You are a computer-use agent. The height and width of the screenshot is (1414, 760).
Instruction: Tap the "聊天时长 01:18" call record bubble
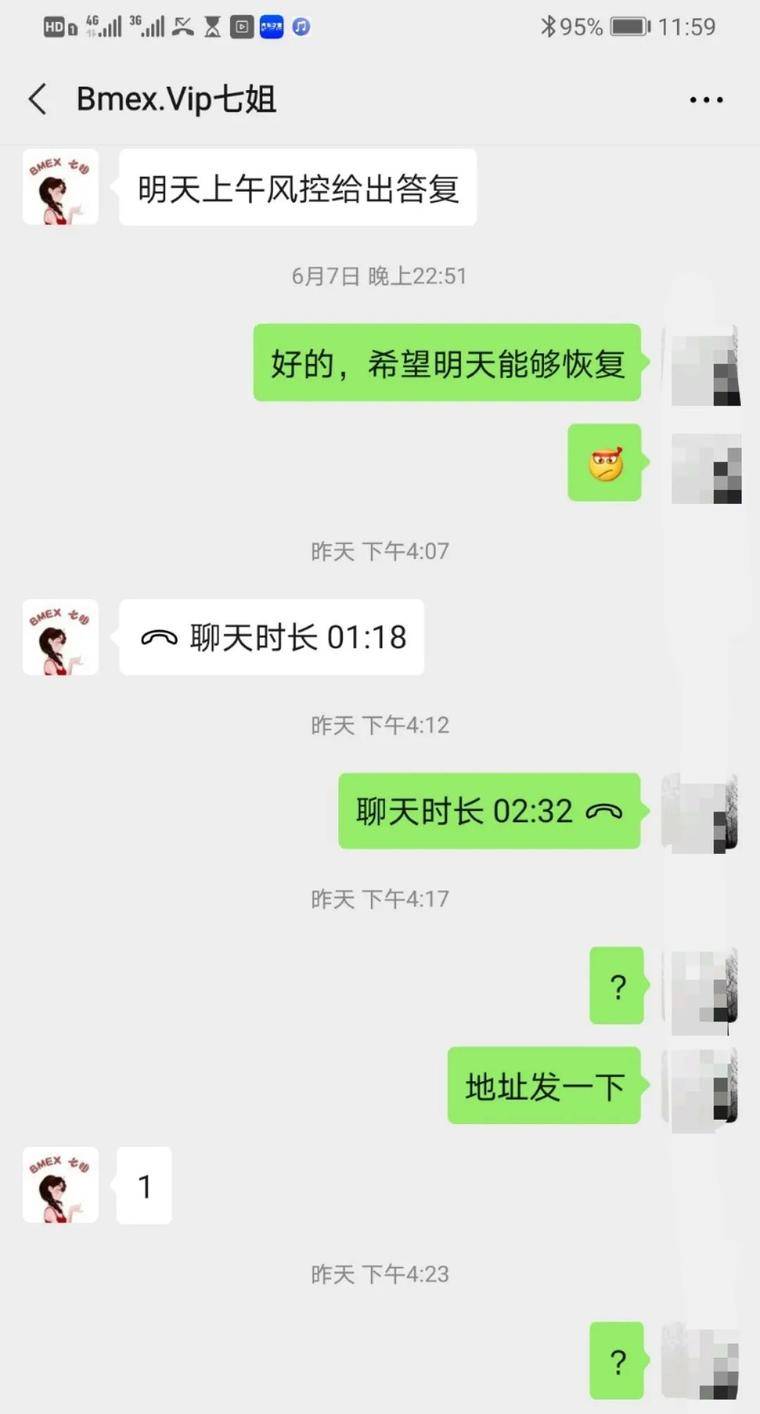270,637
